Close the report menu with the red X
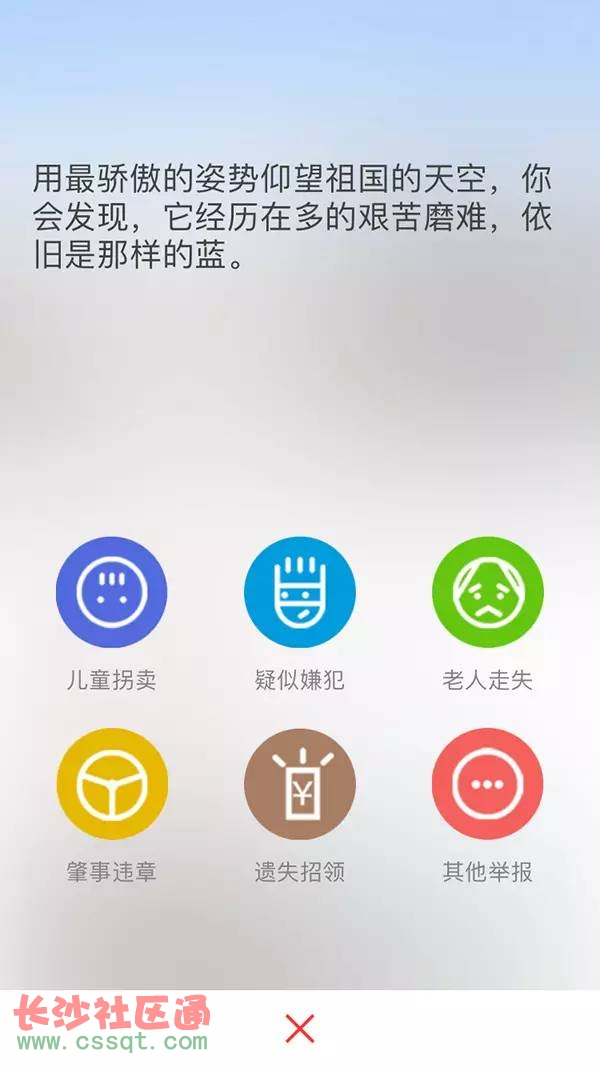 (x=299, y=1028)
